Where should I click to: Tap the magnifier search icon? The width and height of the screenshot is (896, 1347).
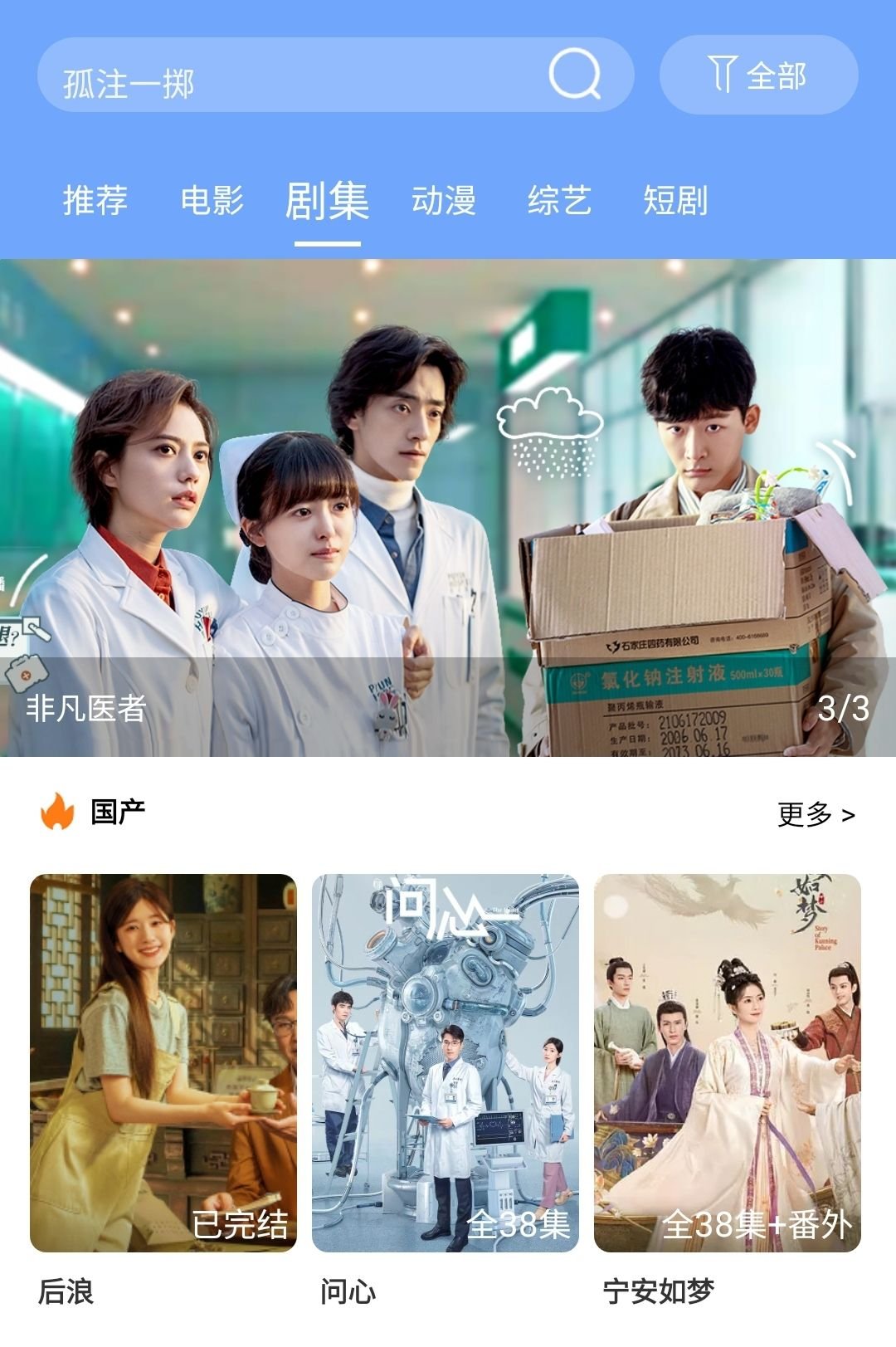click(x=574, y=75)
